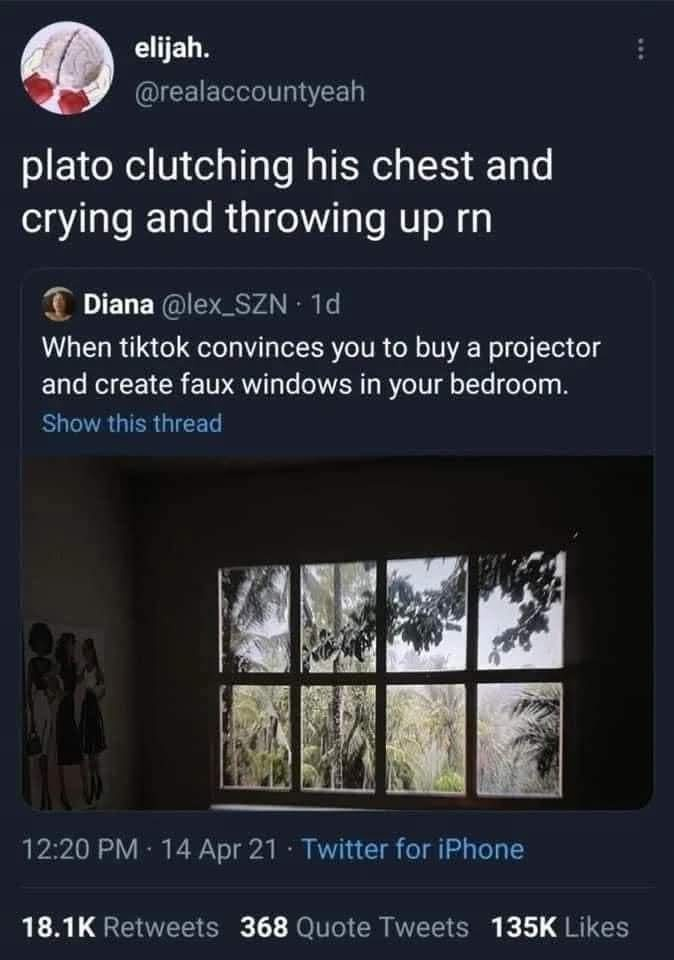Viewport: 674px width, 960px height.
Task: View the 368 Quote Tweets
Action: pyautogui.click(x=355, y=926)
